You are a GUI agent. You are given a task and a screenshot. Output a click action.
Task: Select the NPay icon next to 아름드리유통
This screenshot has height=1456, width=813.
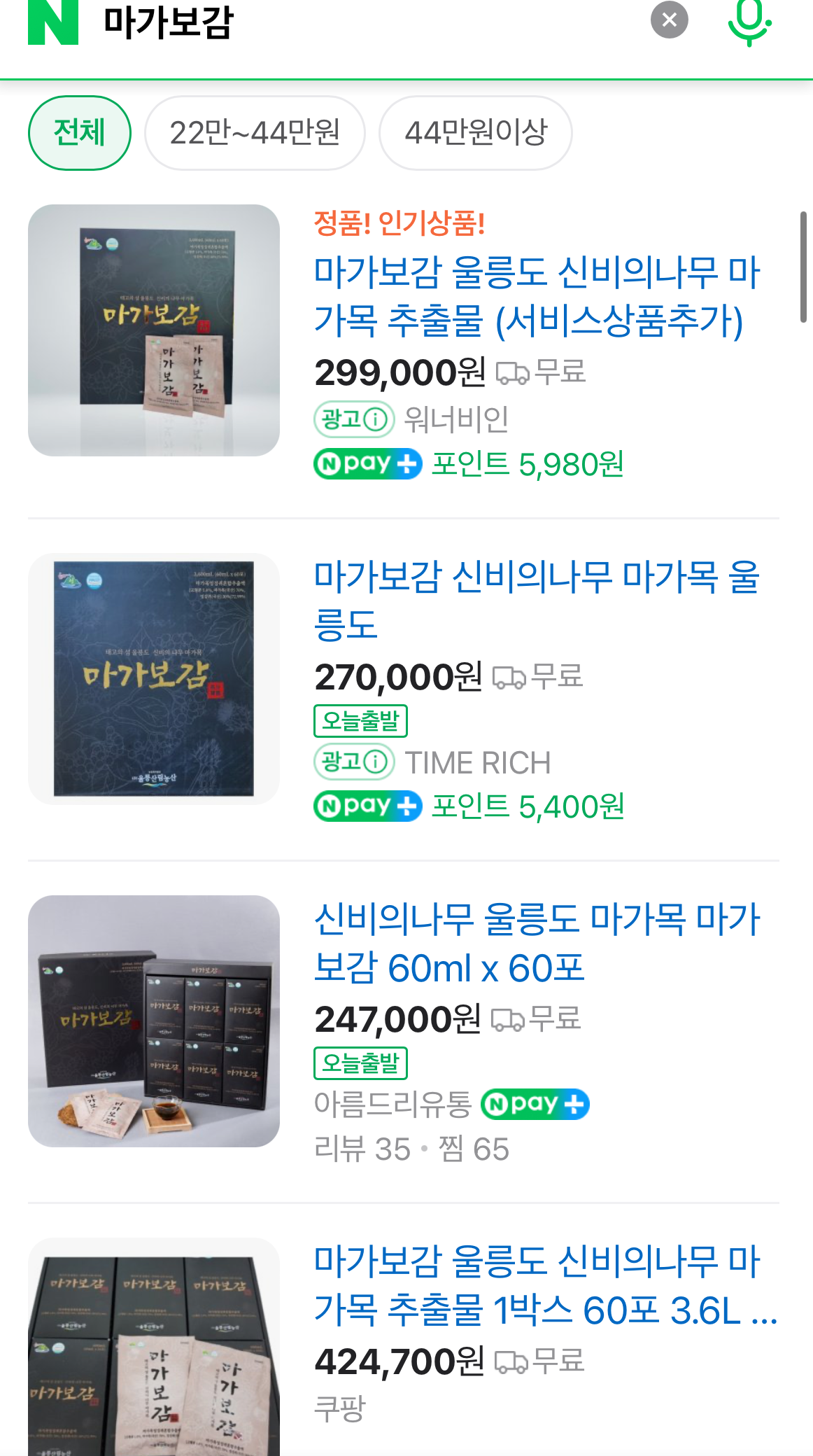[535, 1102]
